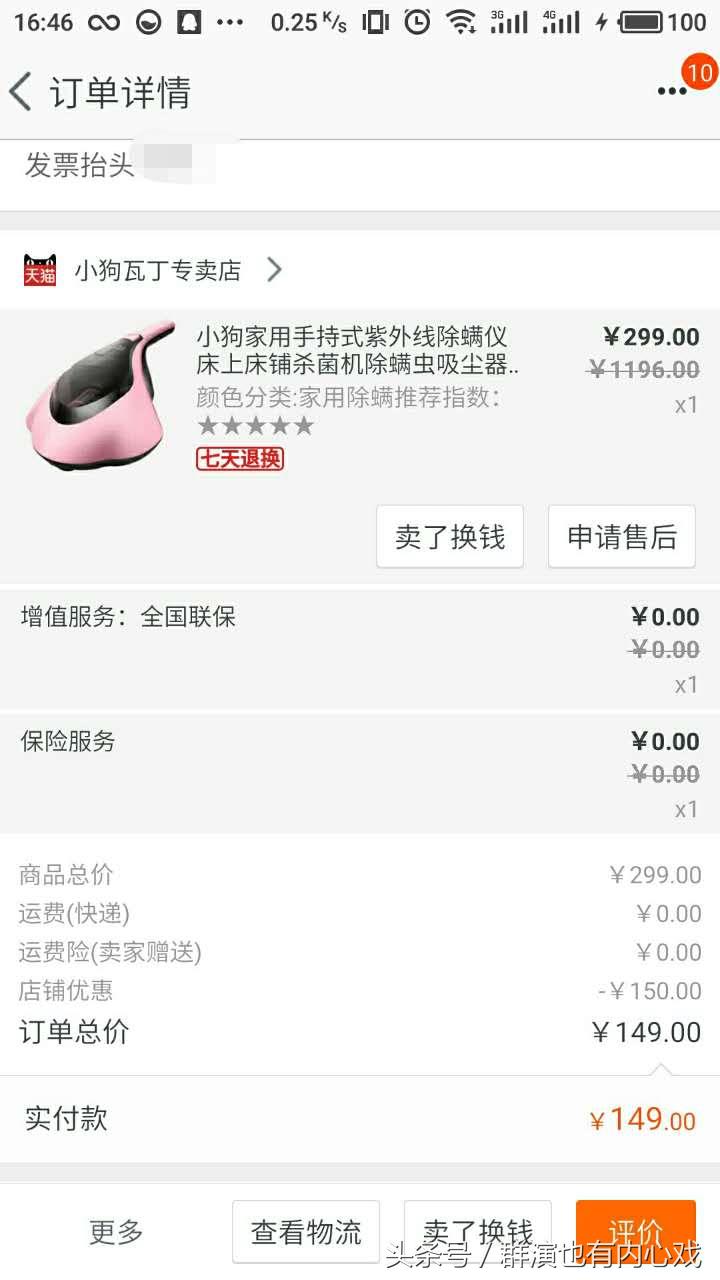720x1280 pixels.
Task: Tap 卖了换钱 beside 申请售后
Action: click(450, 537)
